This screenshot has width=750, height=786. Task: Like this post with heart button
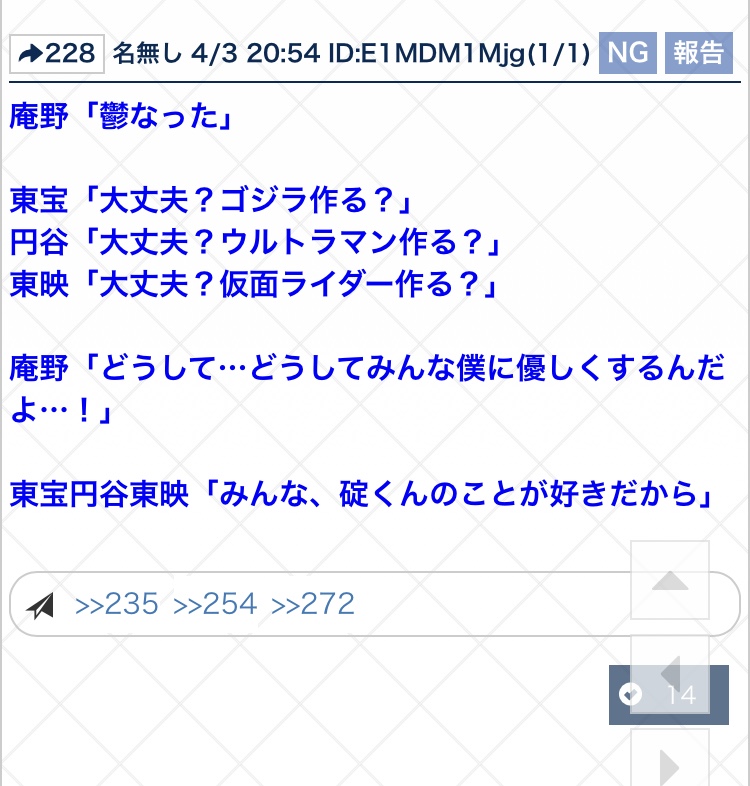tap(632, 694)
